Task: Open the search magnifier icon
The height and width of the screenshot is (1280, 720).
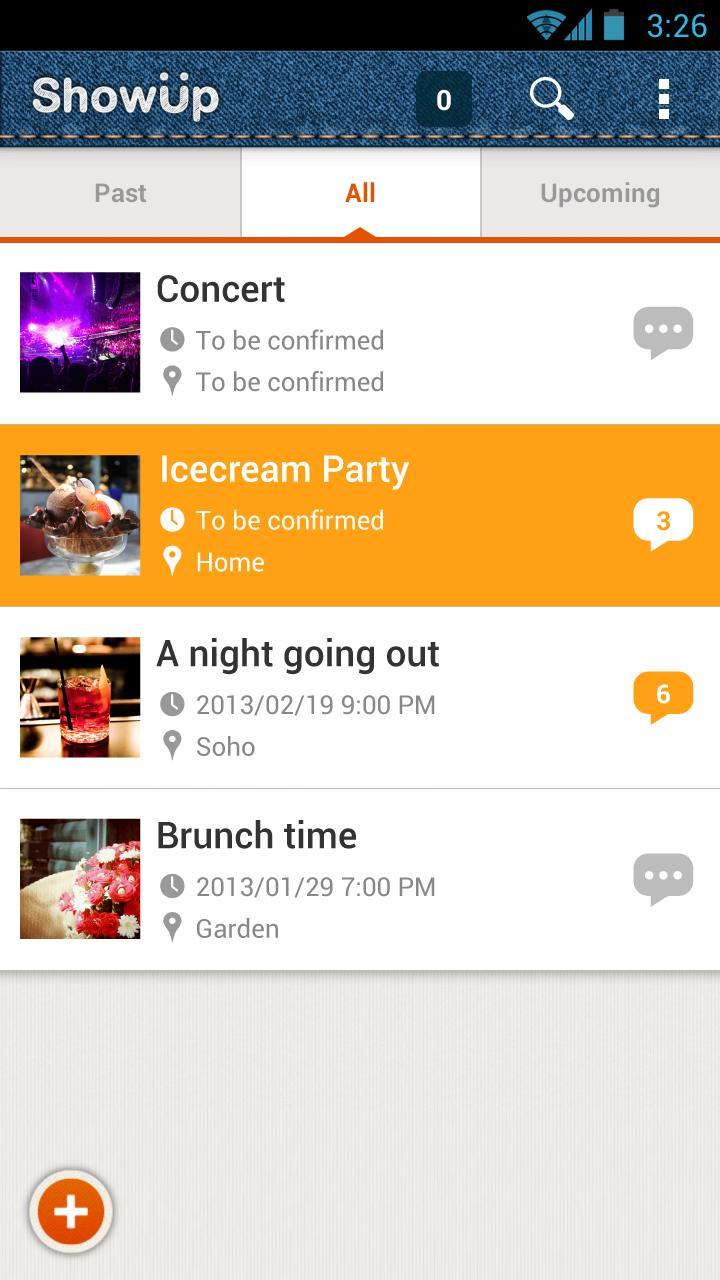Action: point(551,99)
